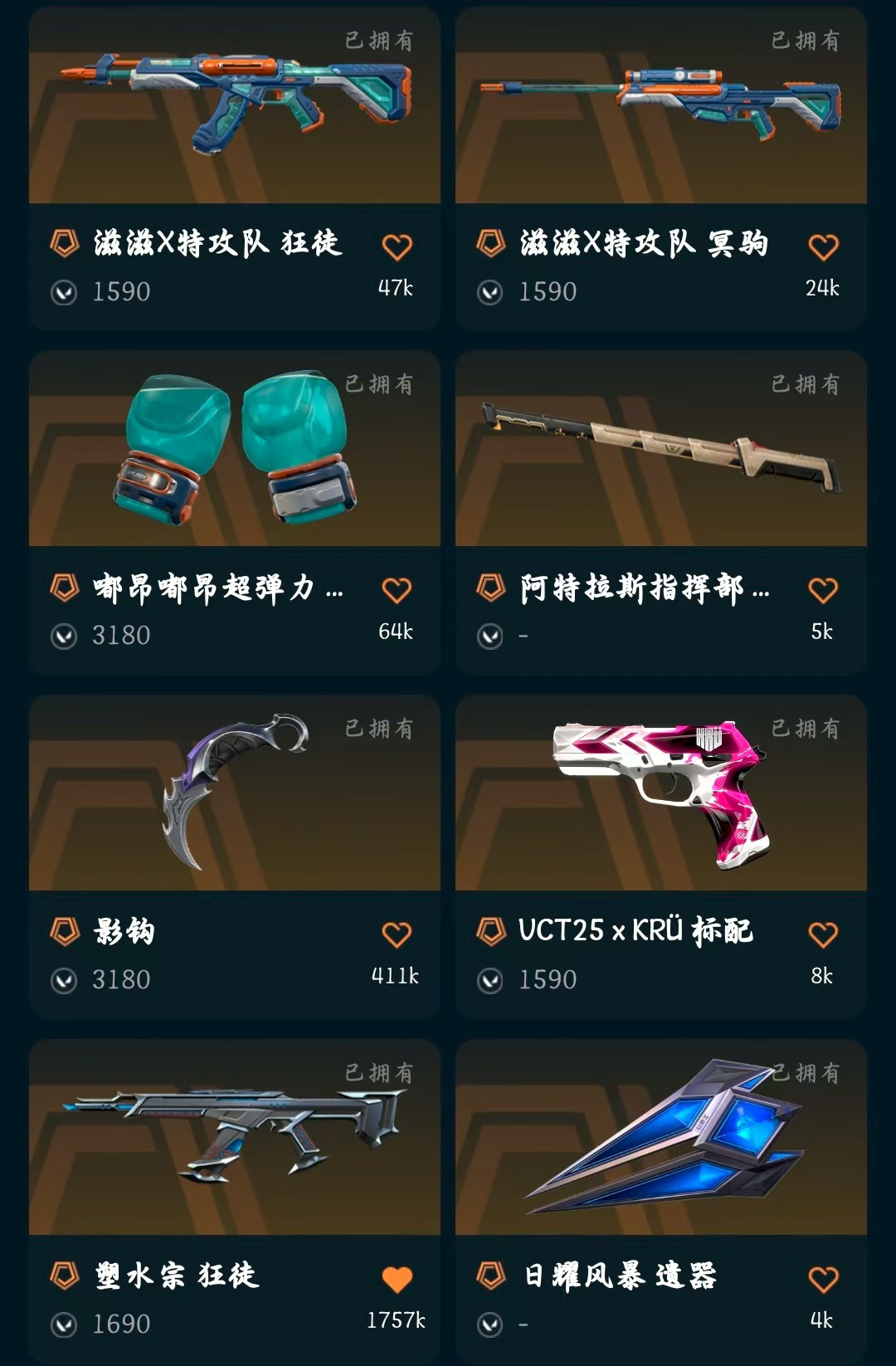Open the 日耀风暴 遗器 skin card

pos(660,1137)
